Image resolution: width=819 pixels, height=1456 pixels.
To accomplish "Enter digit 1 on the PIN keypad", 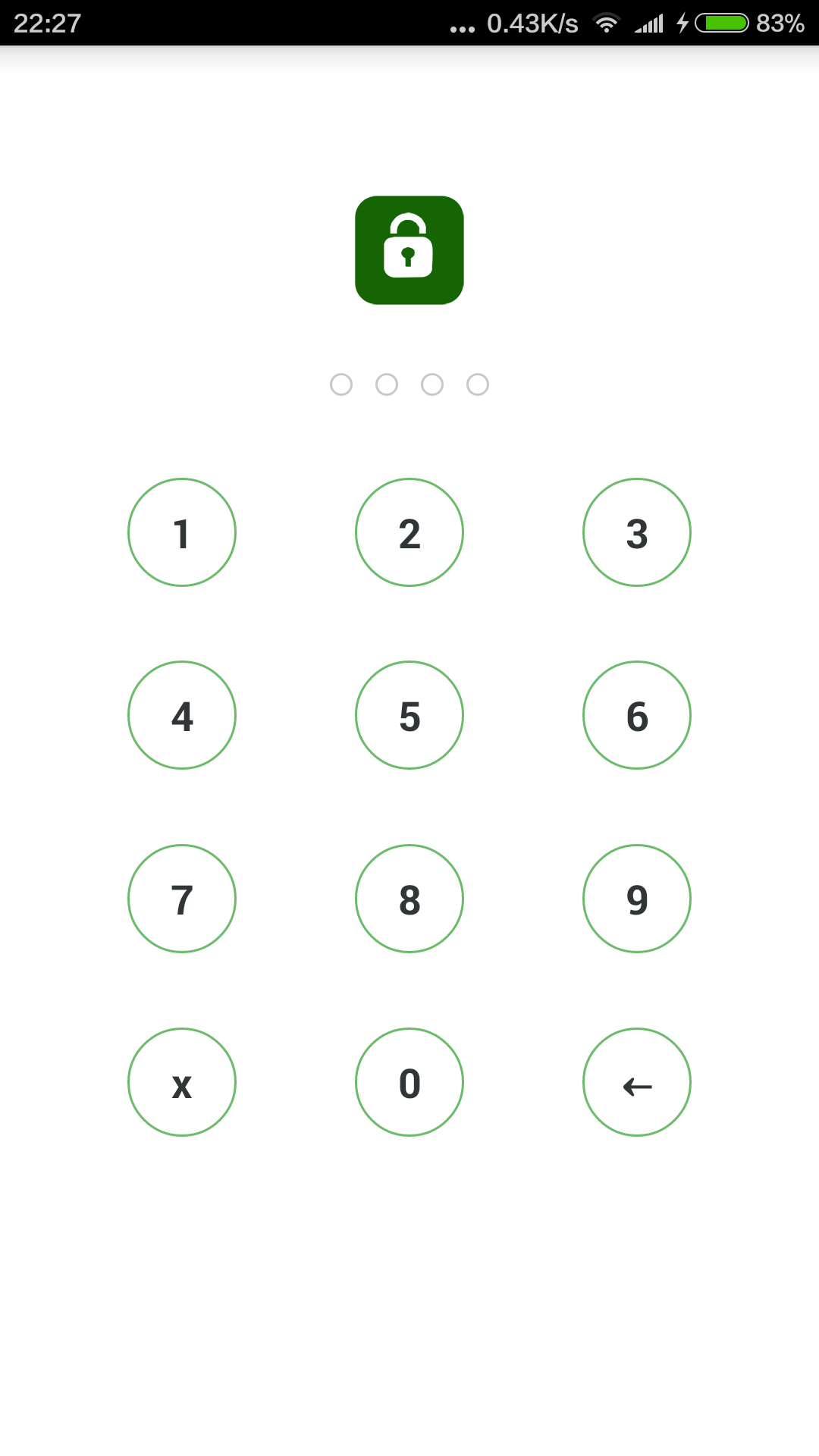I will (182, 532).
